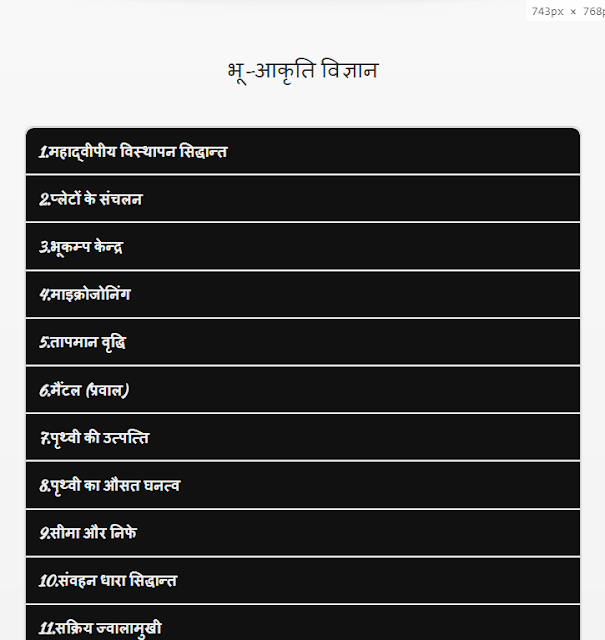Tap the माइक्रोजोनिंग list row
The height and width of the screenshot is (640, 605).
302,295
